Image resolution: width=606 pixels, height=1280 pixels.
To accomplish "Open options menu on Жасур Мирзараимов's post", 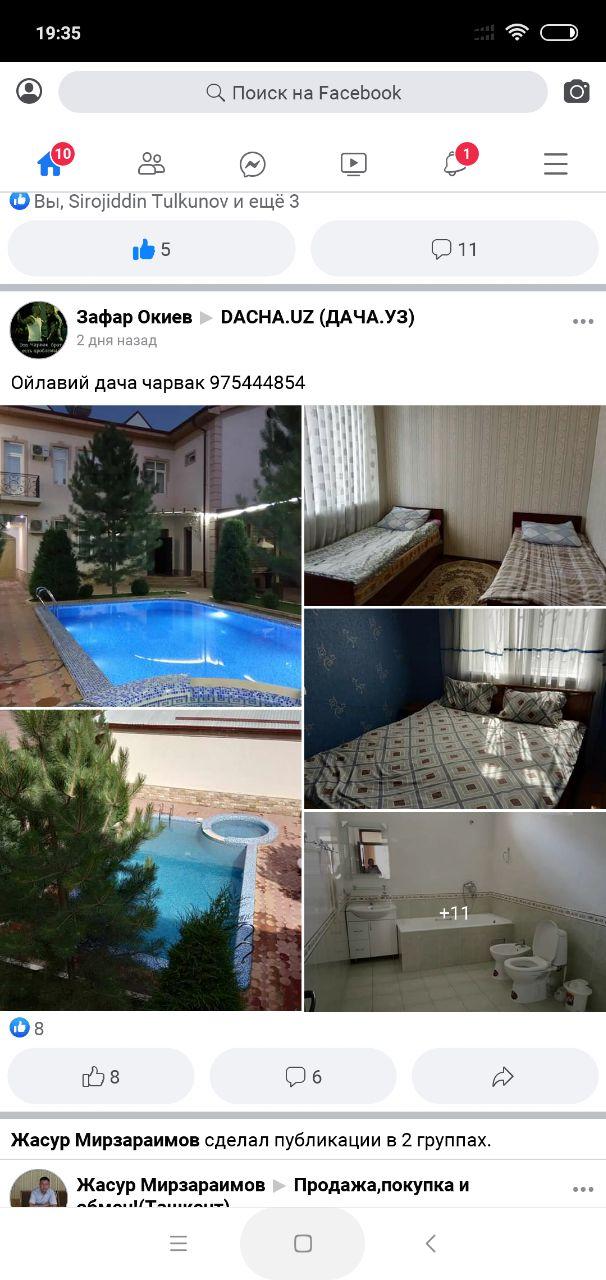I will click(x=583, y=1190).
